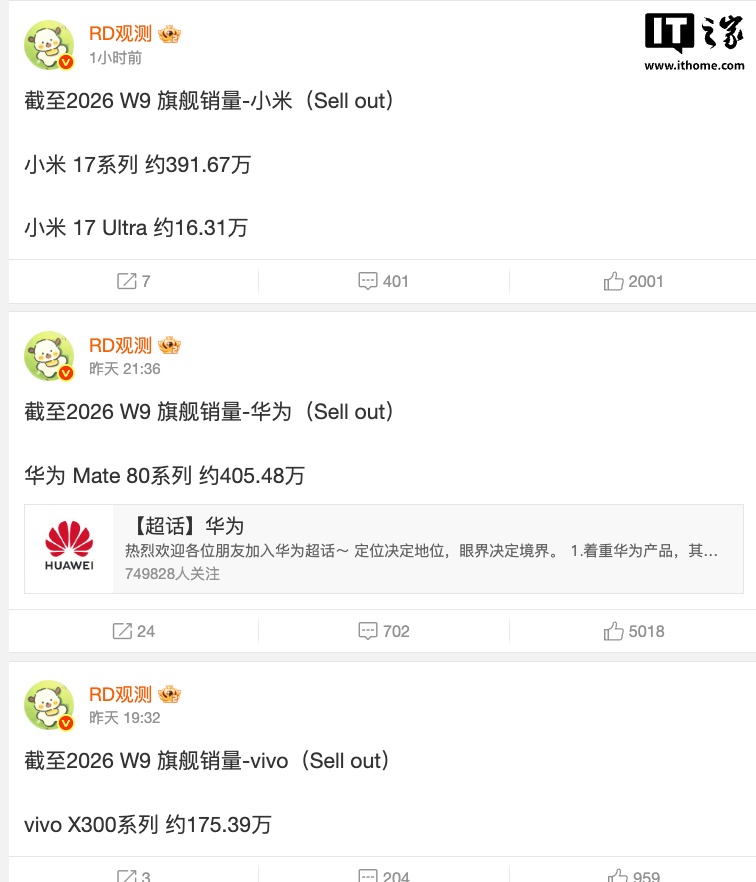
Task: Open comments on the Huawei sales post
Action: pyautogui.click(x=383, y=631)
